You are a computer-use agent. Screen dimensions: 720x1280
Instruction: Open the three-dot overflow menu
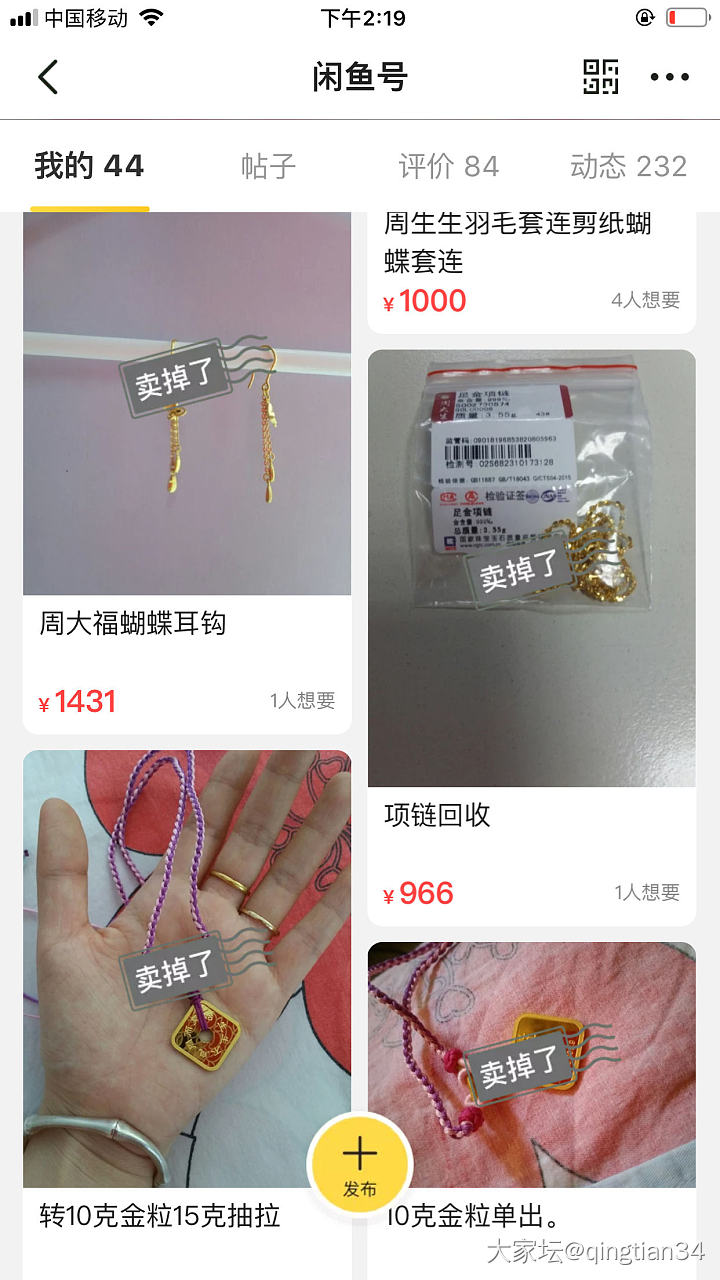(669, 77)
